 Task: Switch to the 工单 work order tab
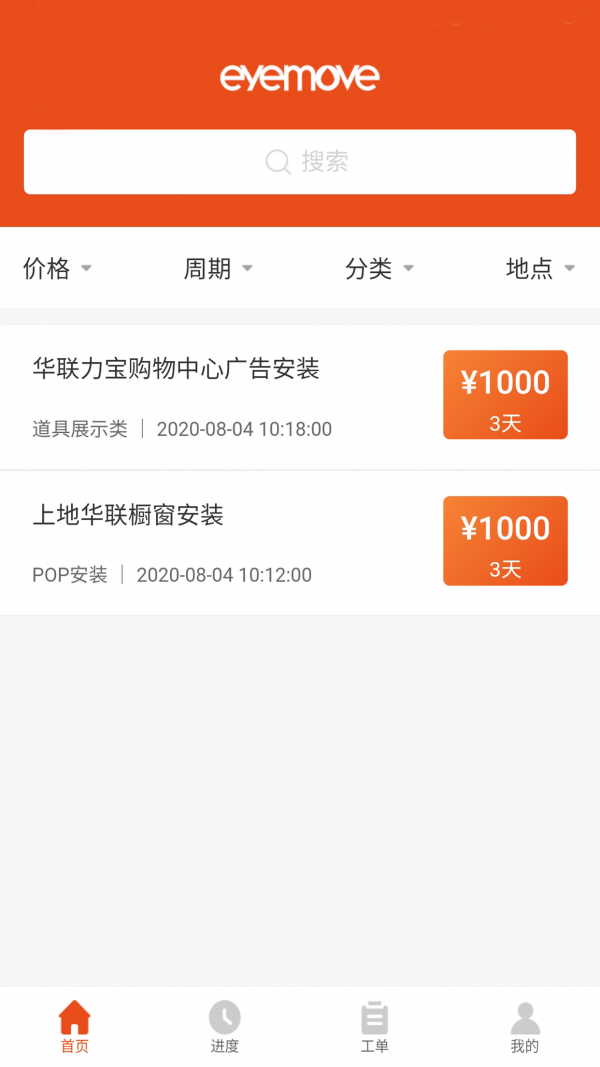(x=375, y=1027)
